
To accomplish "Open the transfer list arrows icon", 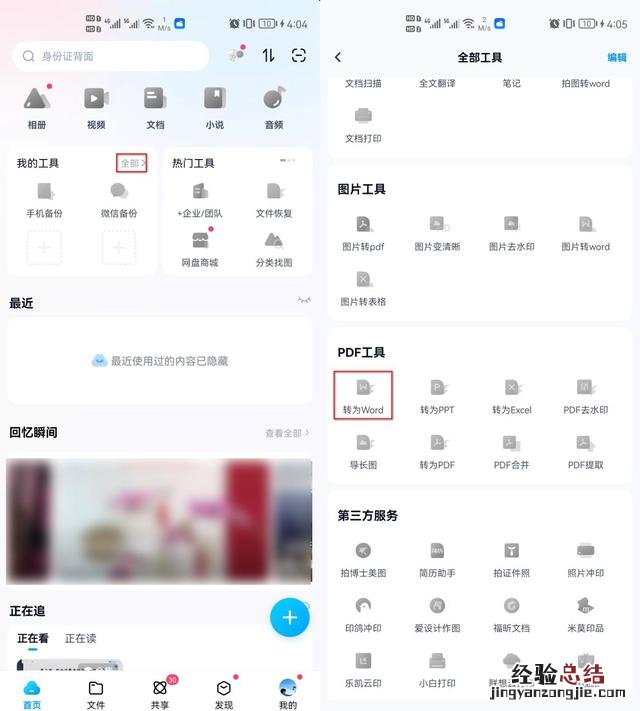I will click(x=268, y=56).
